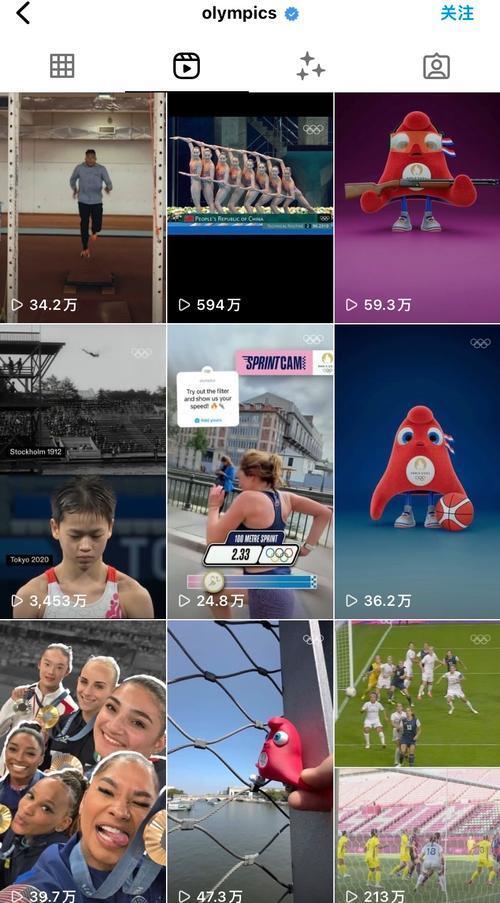Play the mascot basketball reel with 36.2万 views
The height and width of the screenshot is (903, 500).
pyautogui.click(x=418, y=471)
